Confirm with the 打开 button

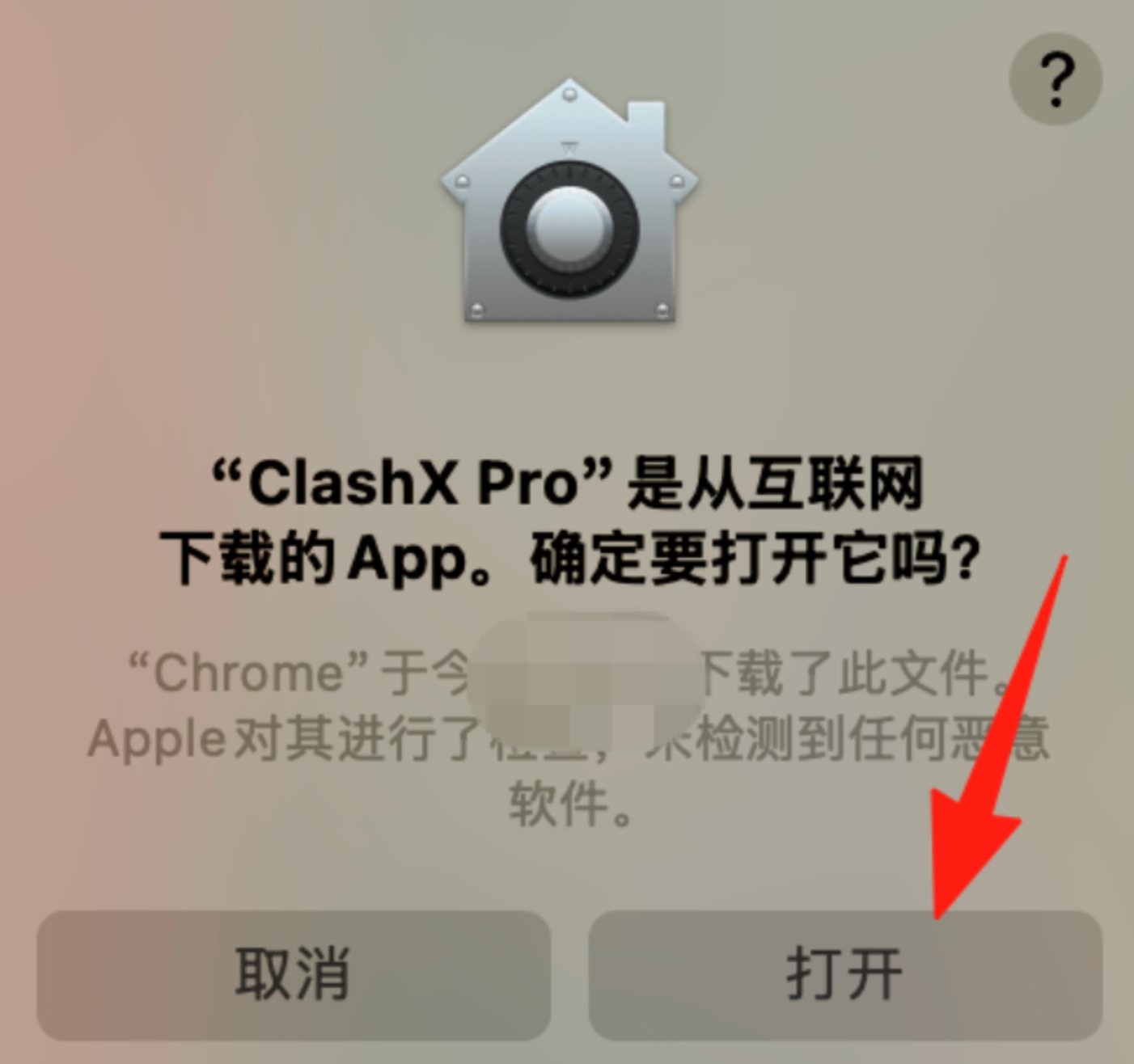(844, 975)
